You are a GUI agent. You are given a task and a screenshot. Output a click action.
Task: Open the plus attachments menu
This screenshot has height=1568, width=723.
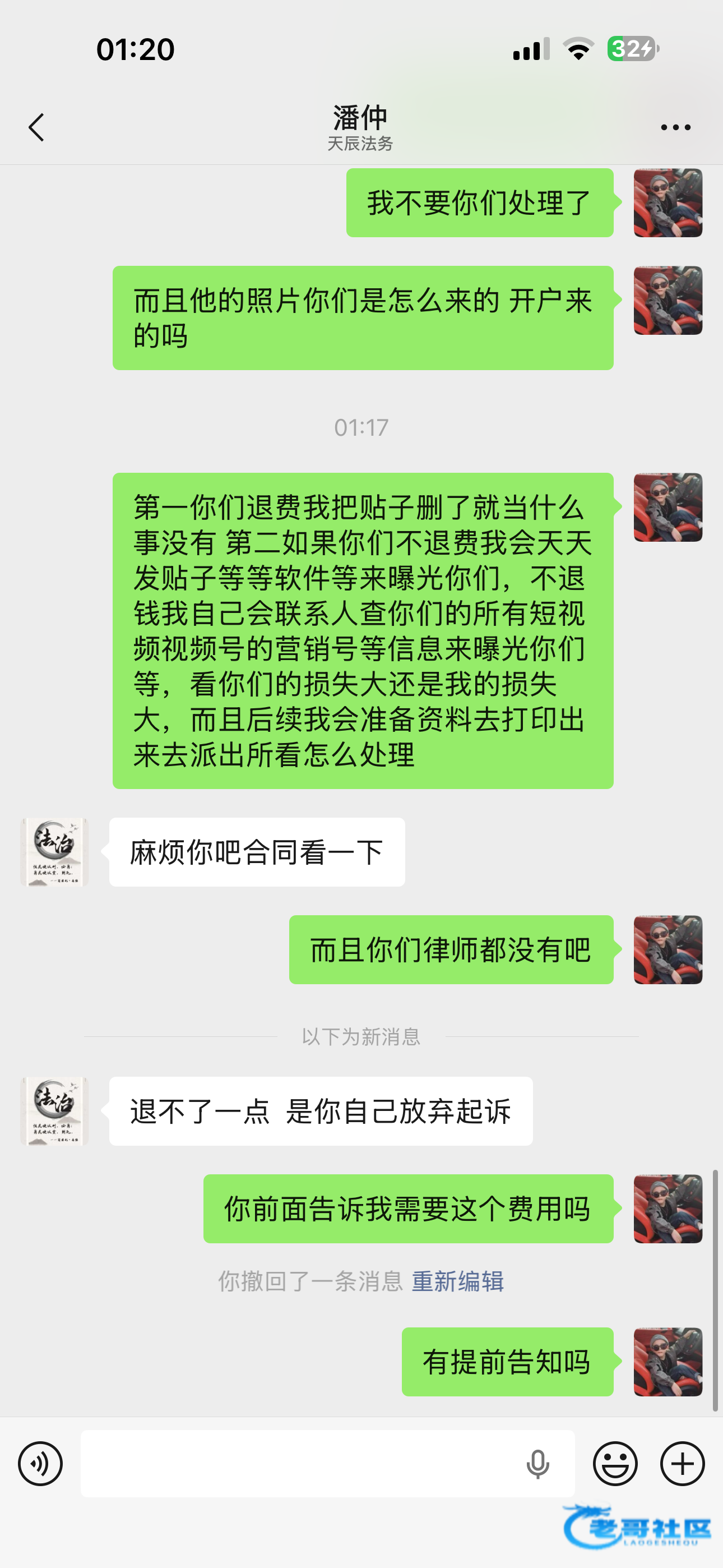(x=682, y=1463)
